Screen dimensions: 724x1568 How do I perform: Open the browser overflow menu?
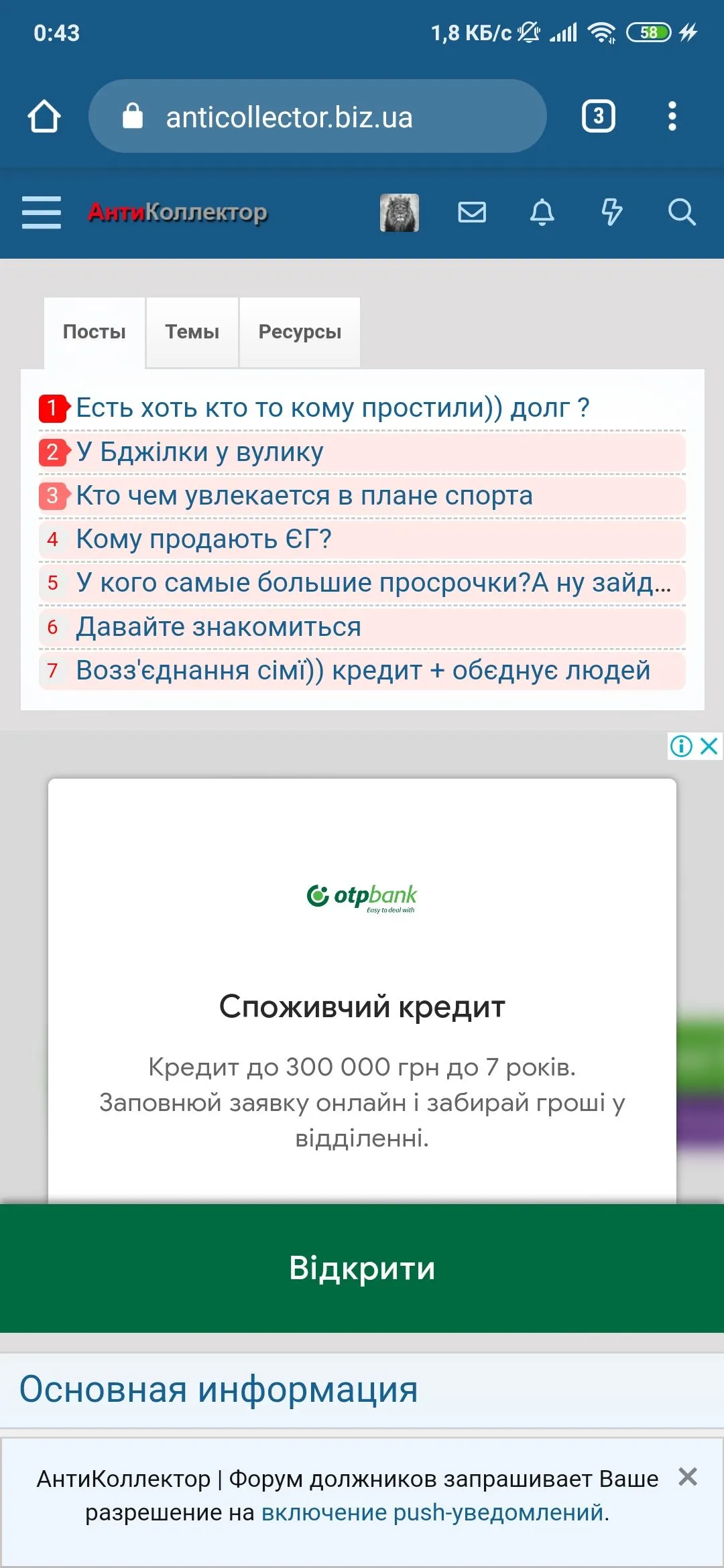[x=672, y=117]
